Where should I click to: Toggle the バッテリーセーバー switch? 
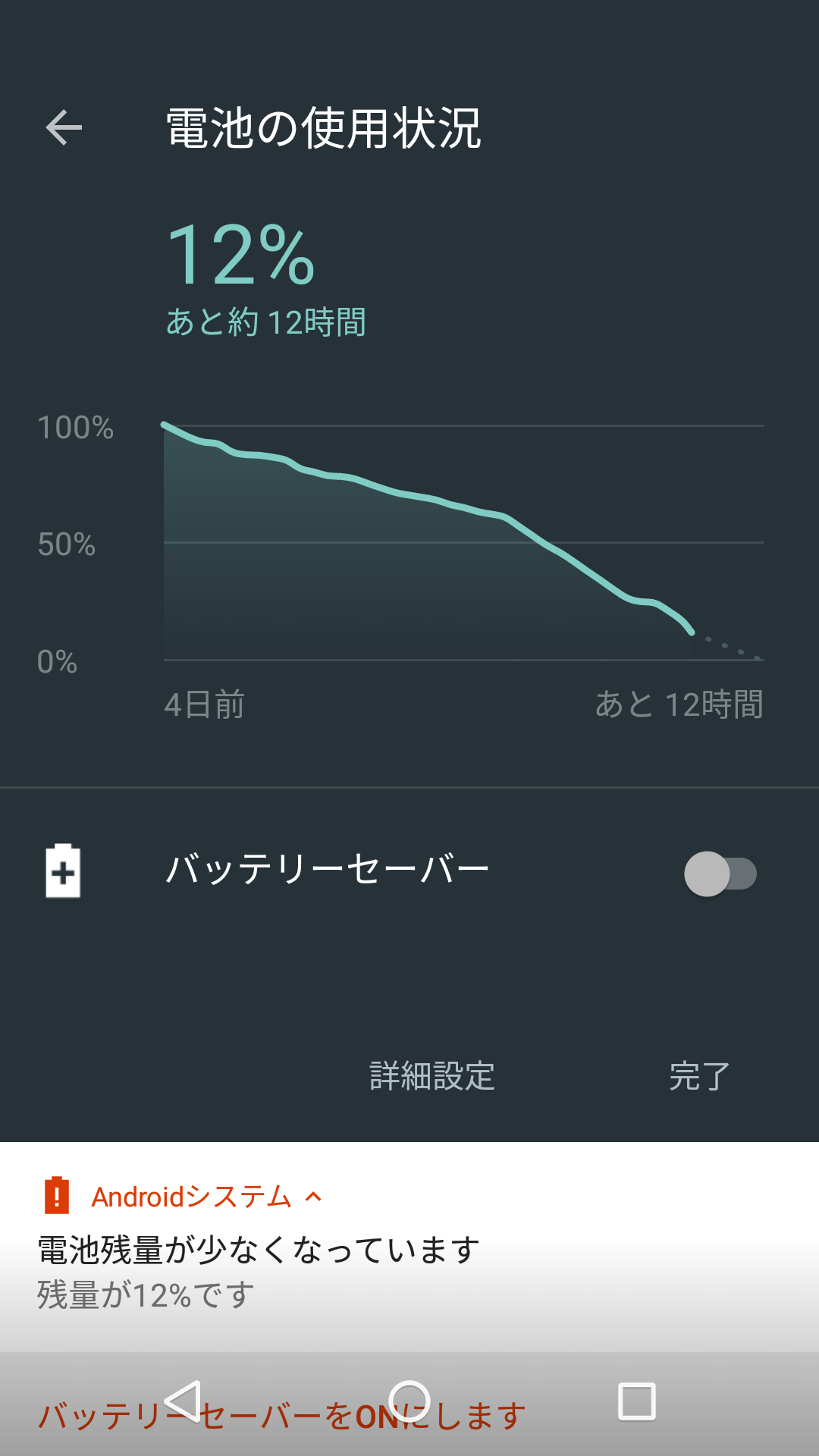tap(720, 874)
